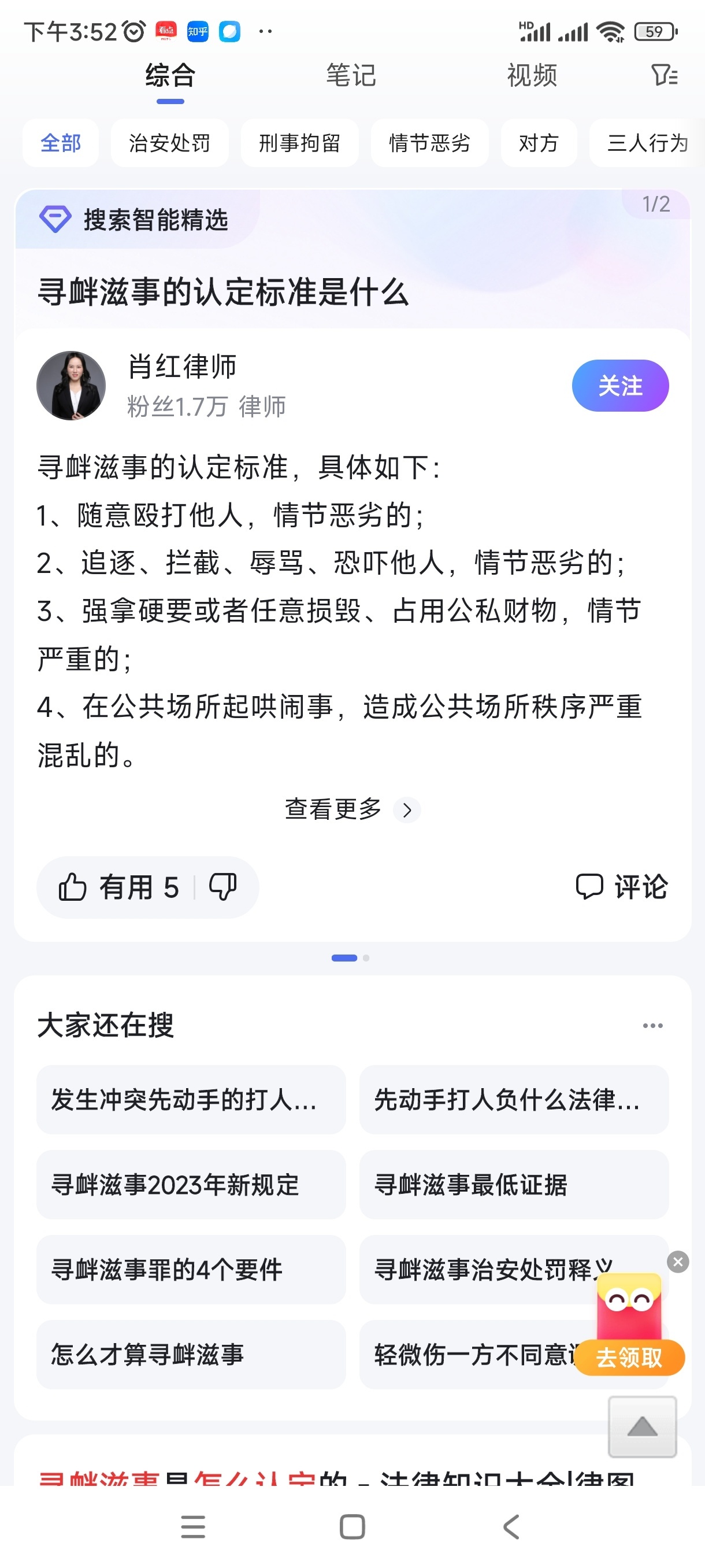Switch to the 笔记 tab
705x1568 pixels.
click(351, 76)
